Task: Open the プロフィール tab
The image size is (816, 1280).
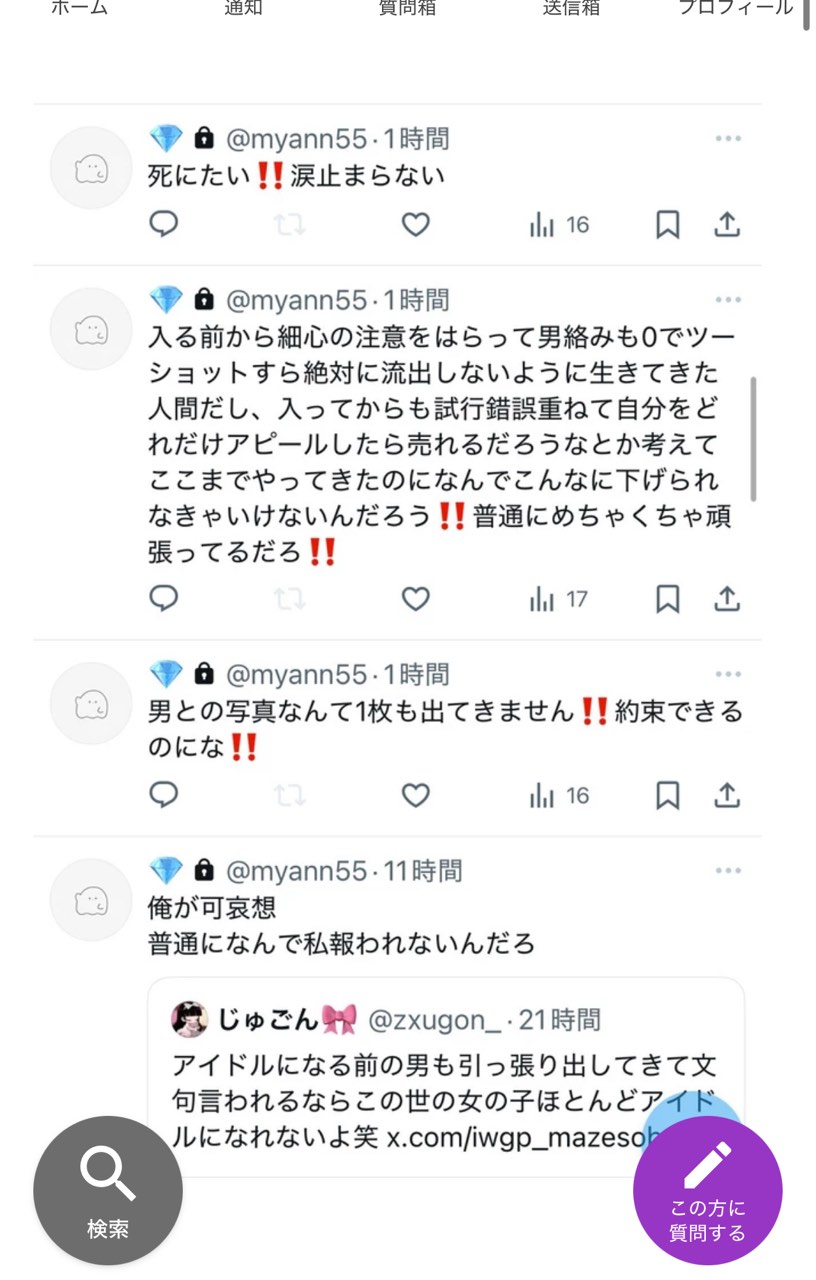Action: tap(735, 8)
